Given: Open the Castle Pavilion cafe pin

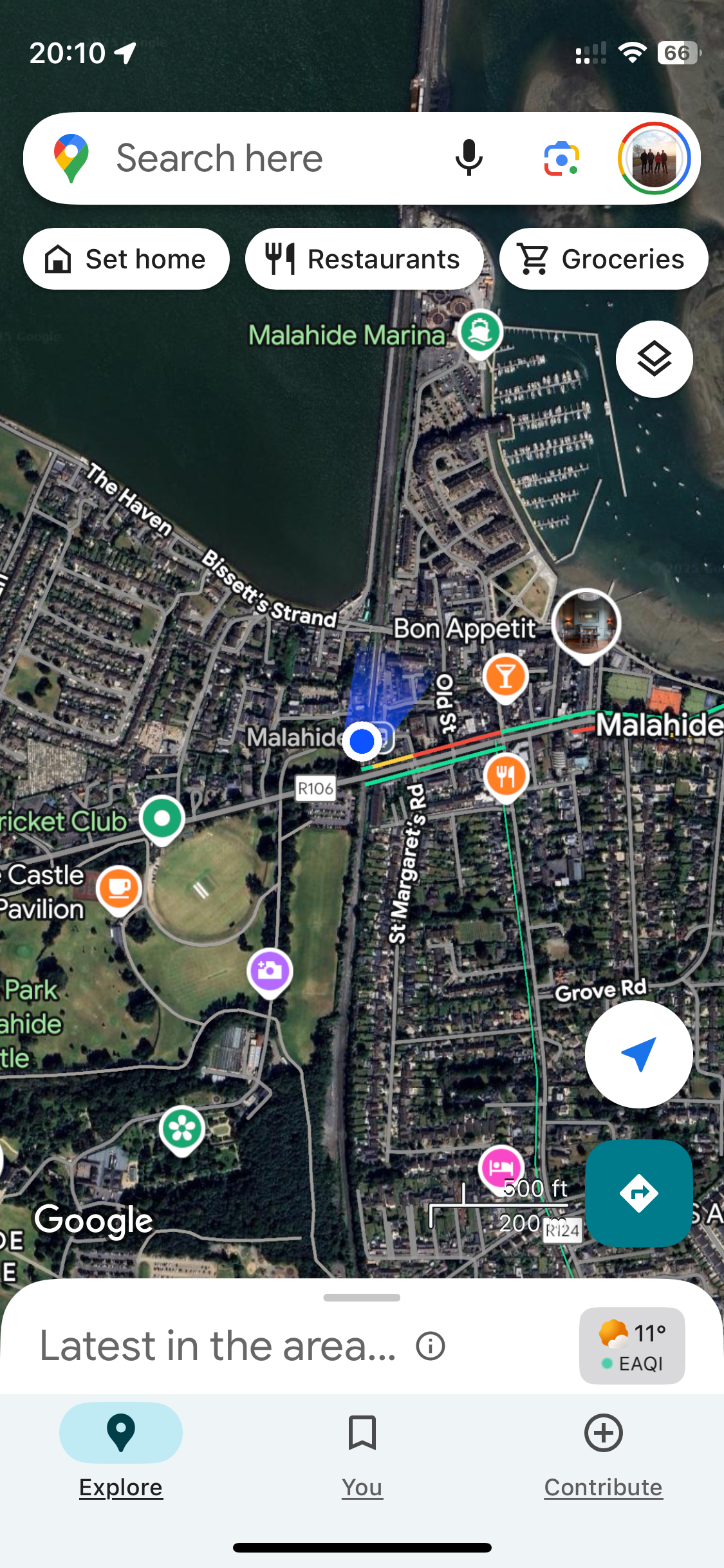Looking at the screenshot, I should [118, 889].
